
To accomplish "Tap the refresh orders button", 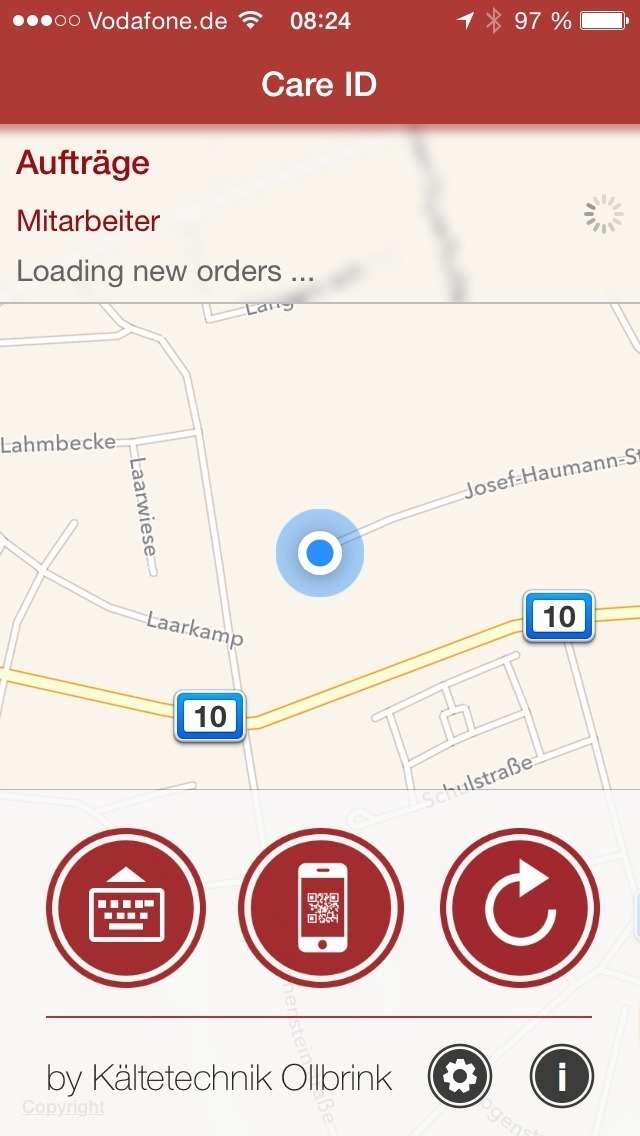I will (x=520, y=908).
